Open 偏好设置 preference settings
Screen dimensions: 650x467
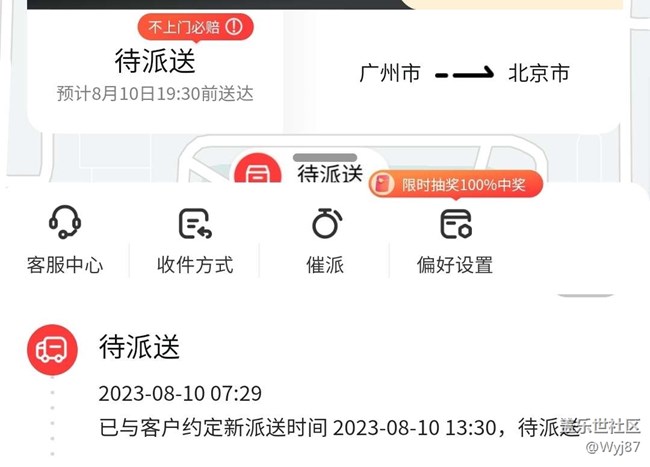click(455, 240)
